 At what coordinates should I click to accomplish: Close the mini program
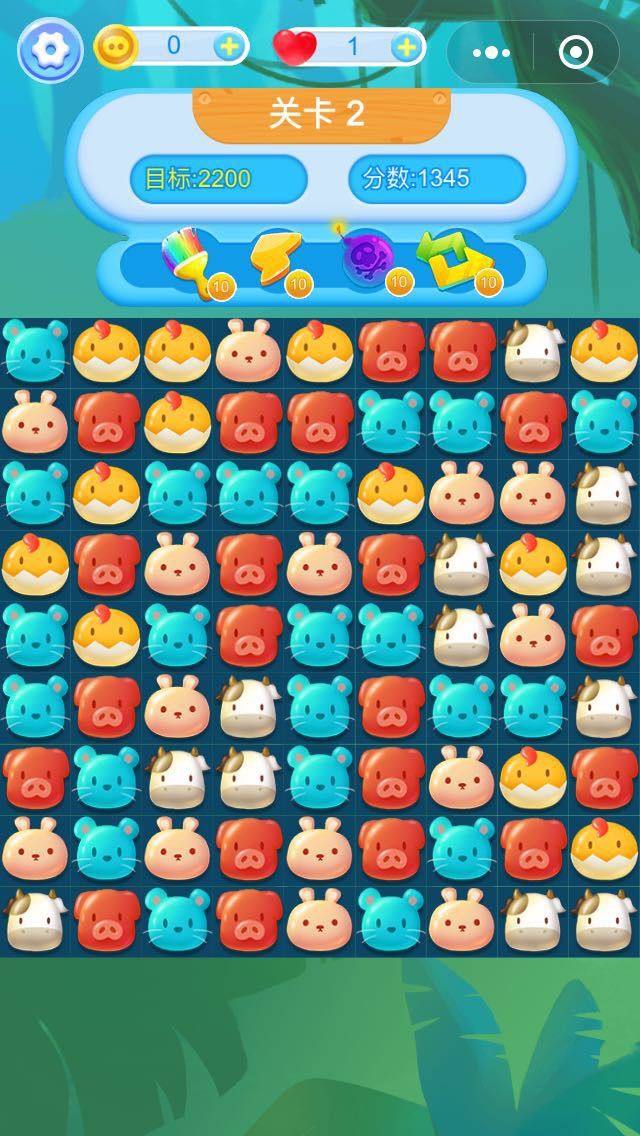point(575,52)
